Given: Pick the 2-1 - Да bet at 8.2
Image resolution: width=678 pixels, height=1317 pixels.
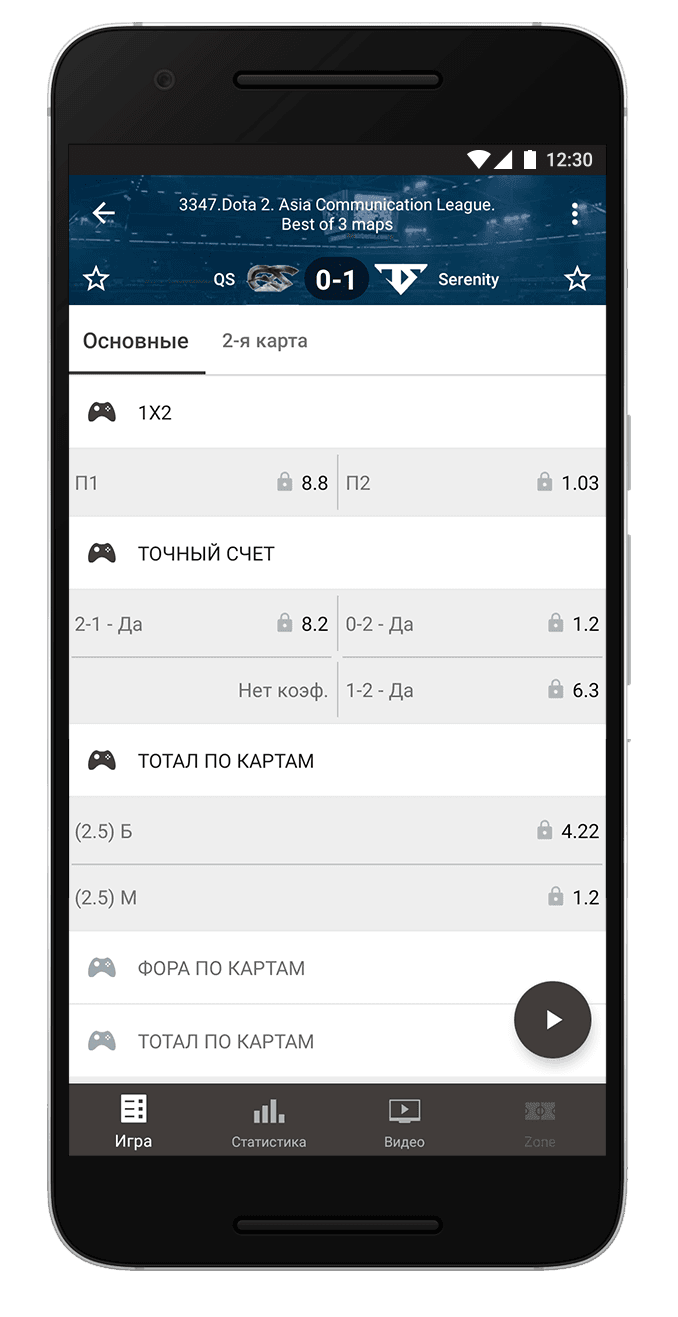Looking at the screenshot, I should click(202, 624).
